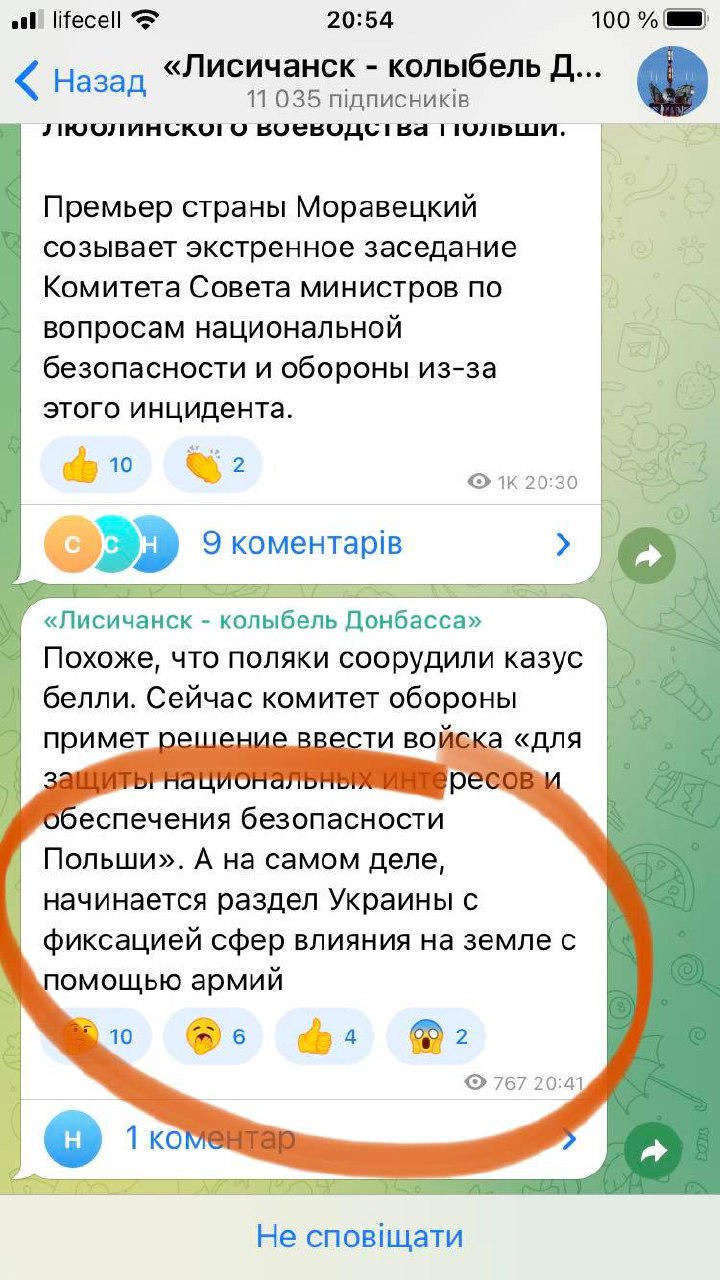The height and width of the screenshot is (1280, 720).
Task: Mute channel via Не сповіщати
Action: point(360,1235)
